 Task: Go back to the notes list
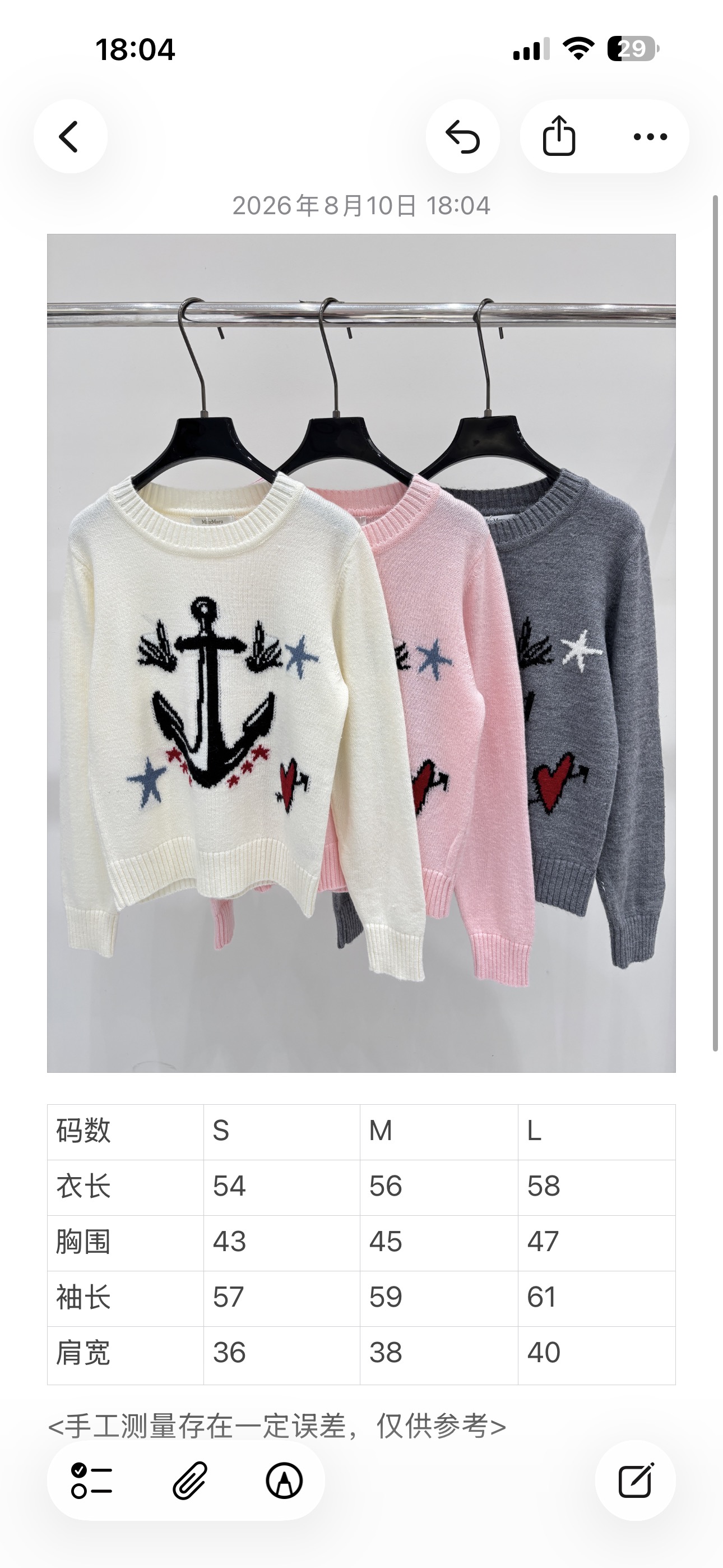tap(71, 136)
